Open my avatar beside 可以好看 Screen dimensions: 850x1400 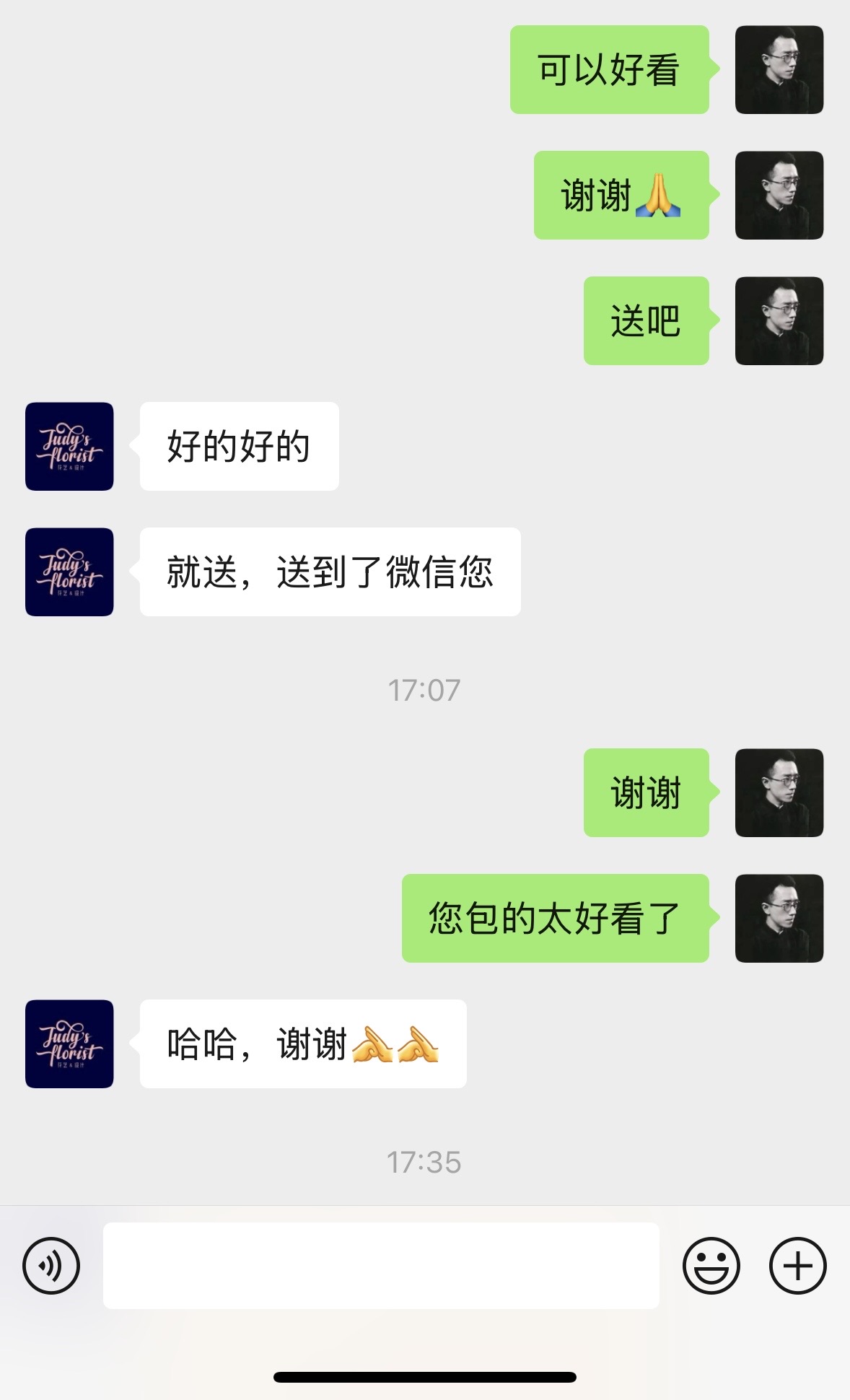(x=779, y=69)
